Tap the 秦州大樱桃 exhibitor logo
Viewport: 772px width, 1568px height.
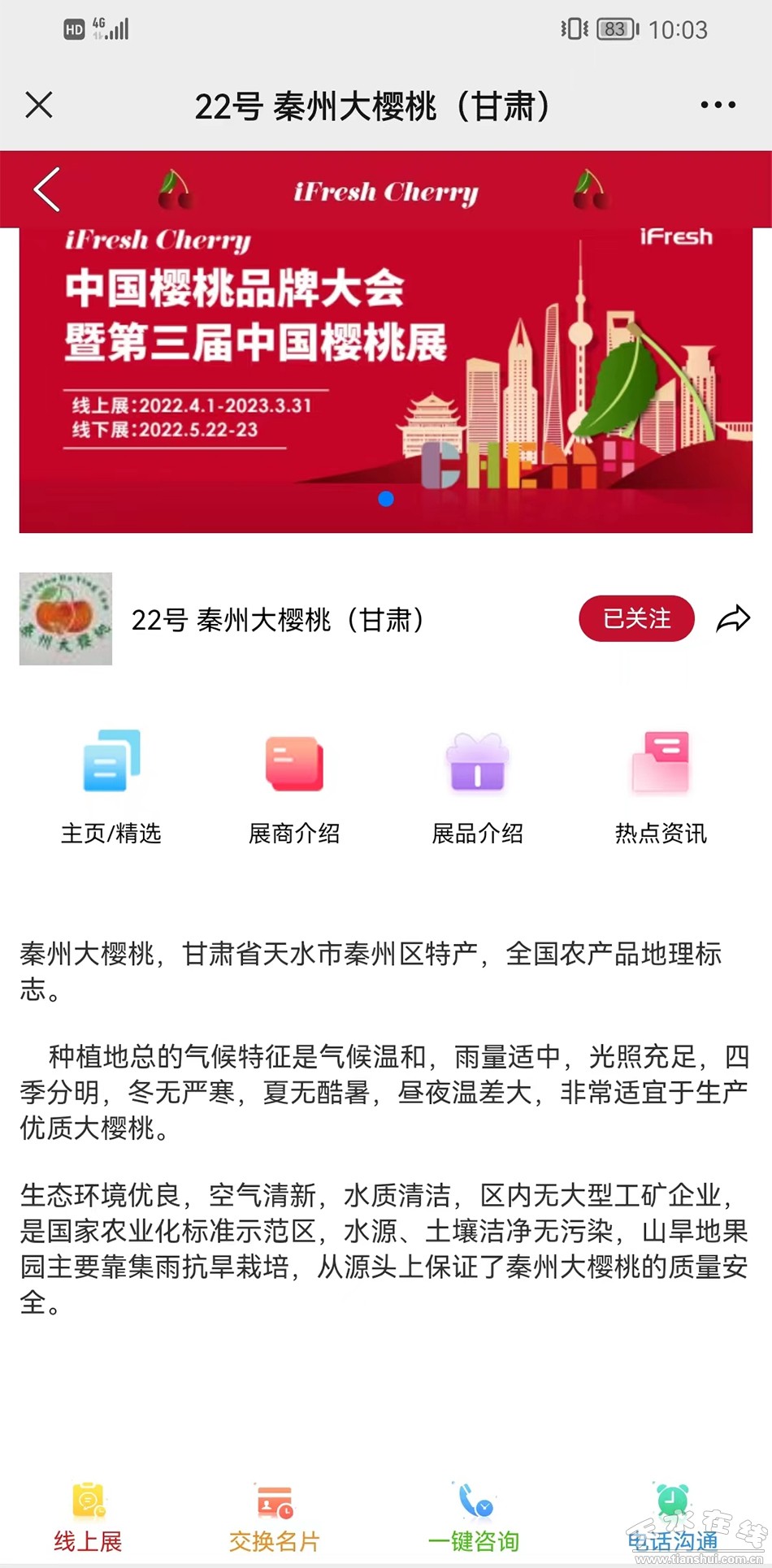tap(66, 619)
